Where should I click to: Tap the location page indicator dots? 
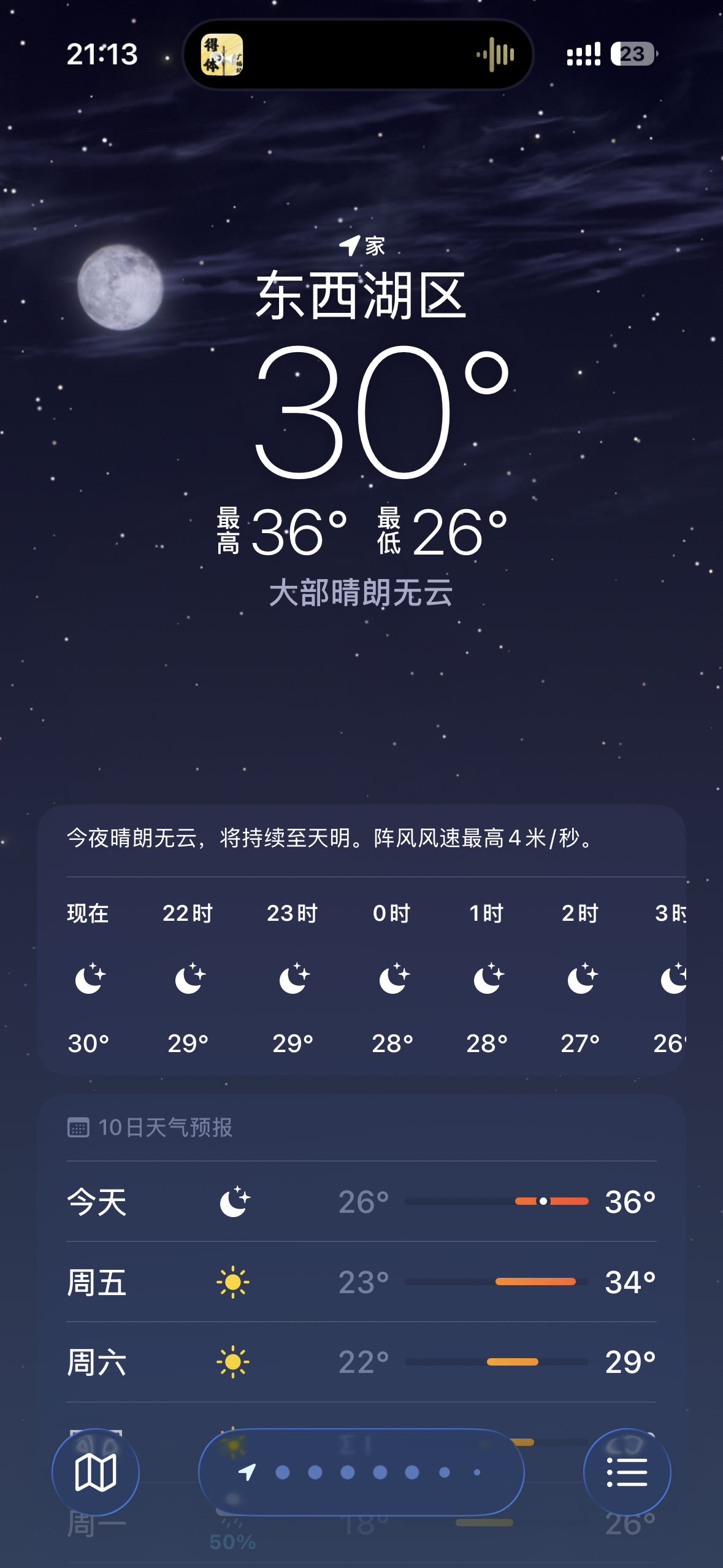pos(362,1472)
